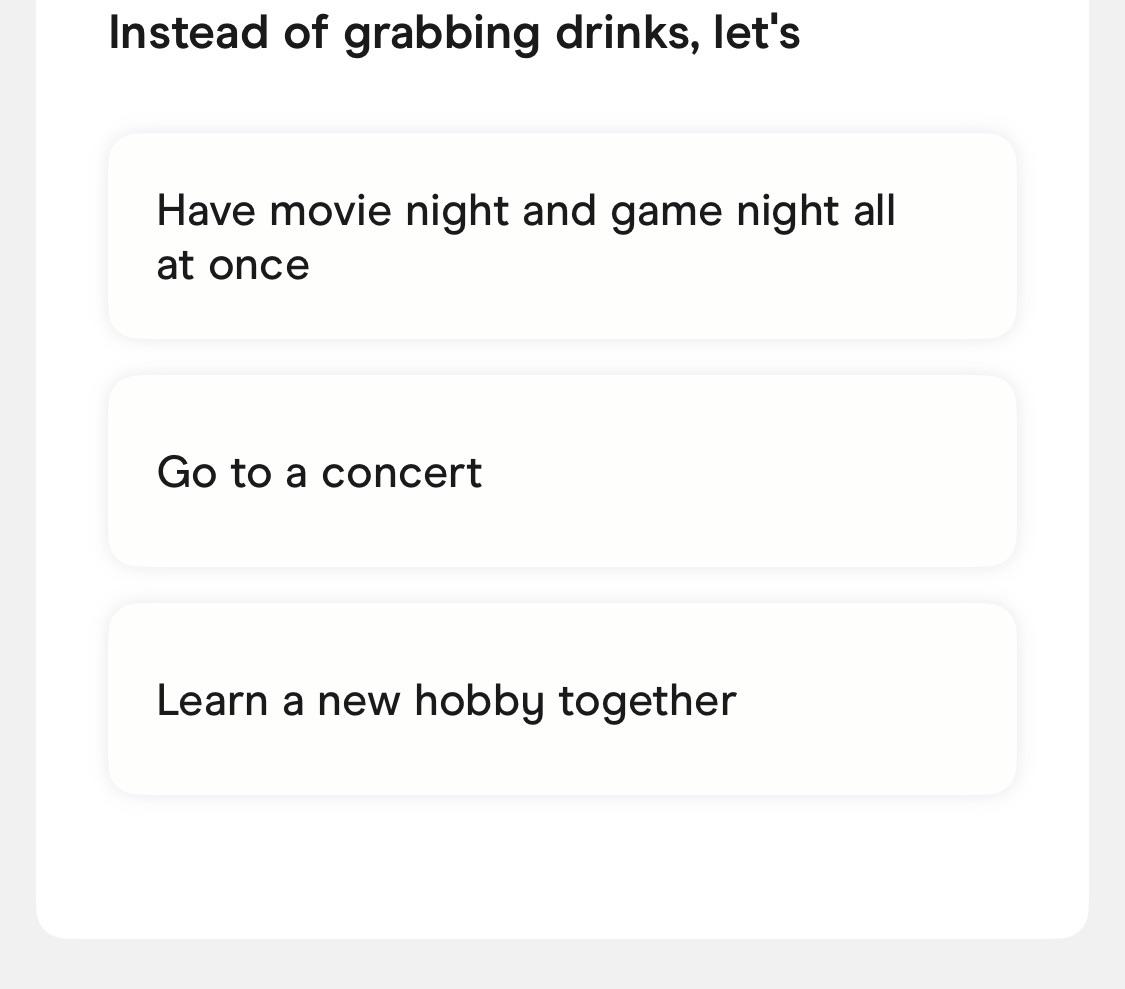This screenshot has height=989, width=1125.
Task: Pick 'Learn a new hobby together'
Action: tap(562, 700)
